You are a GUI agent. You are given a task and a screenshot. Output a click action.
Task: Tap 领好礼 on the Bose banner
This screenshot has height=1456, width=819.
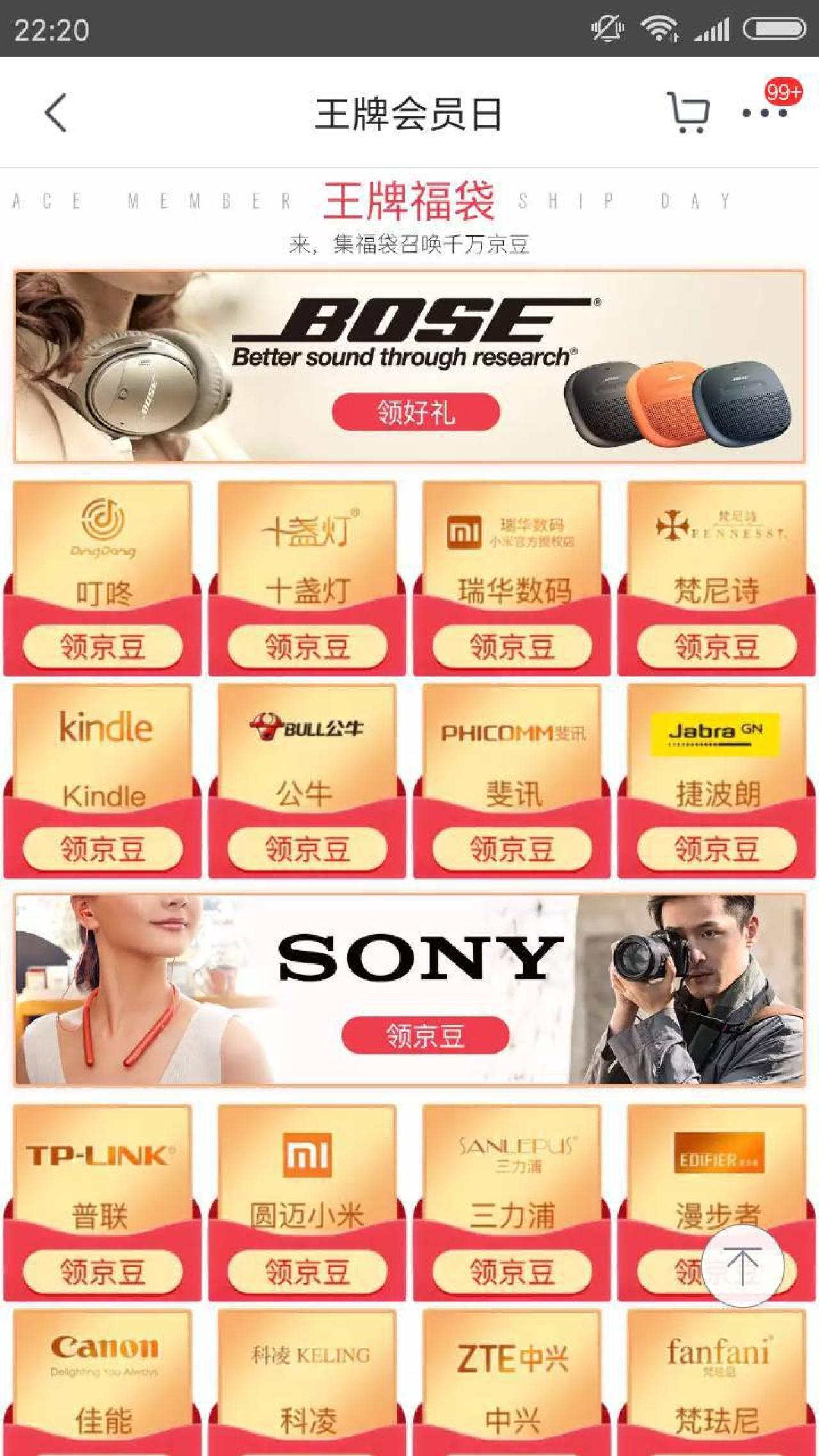(x=415, y=412)
